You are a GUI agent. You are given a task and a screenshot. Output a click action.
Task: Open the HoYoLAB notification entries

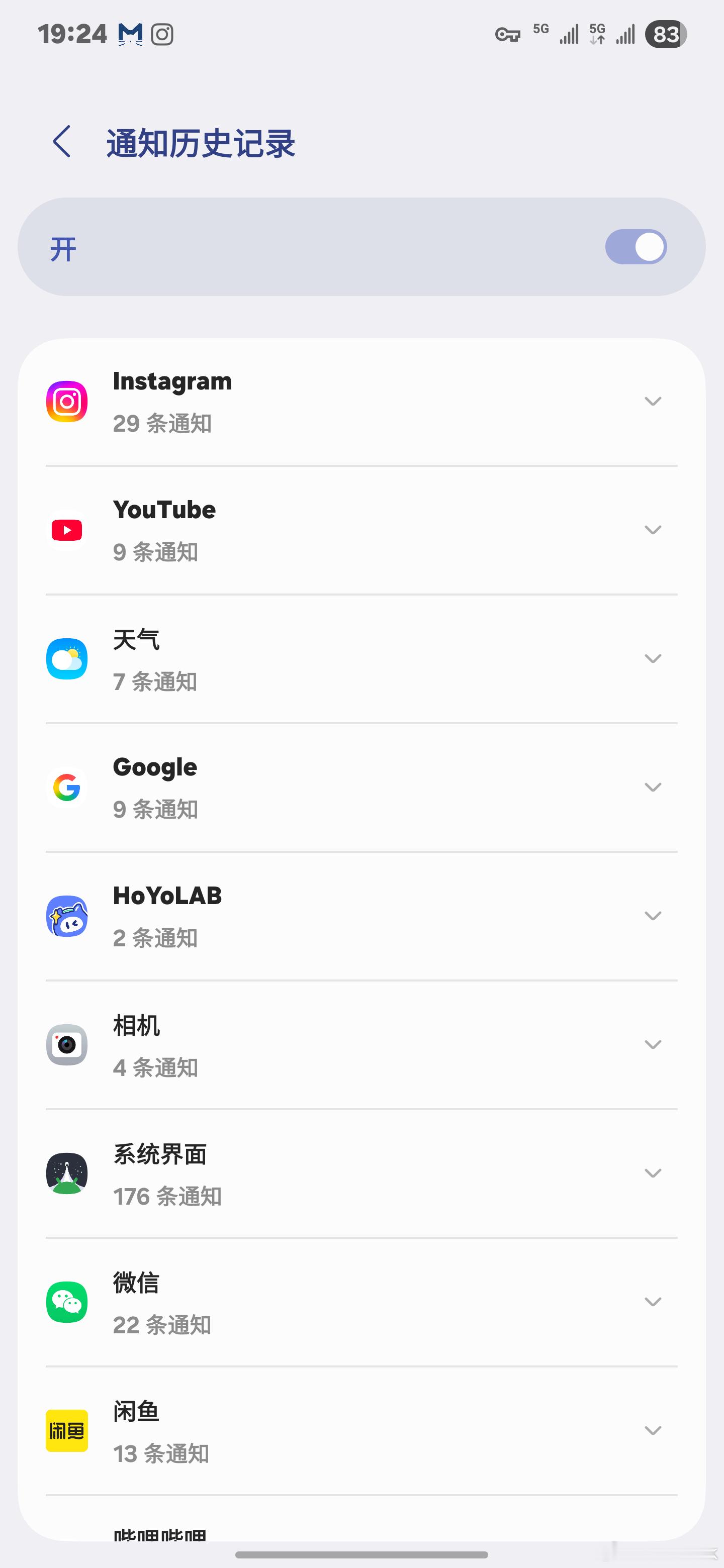pyautogui.click(x=361, y=916)
